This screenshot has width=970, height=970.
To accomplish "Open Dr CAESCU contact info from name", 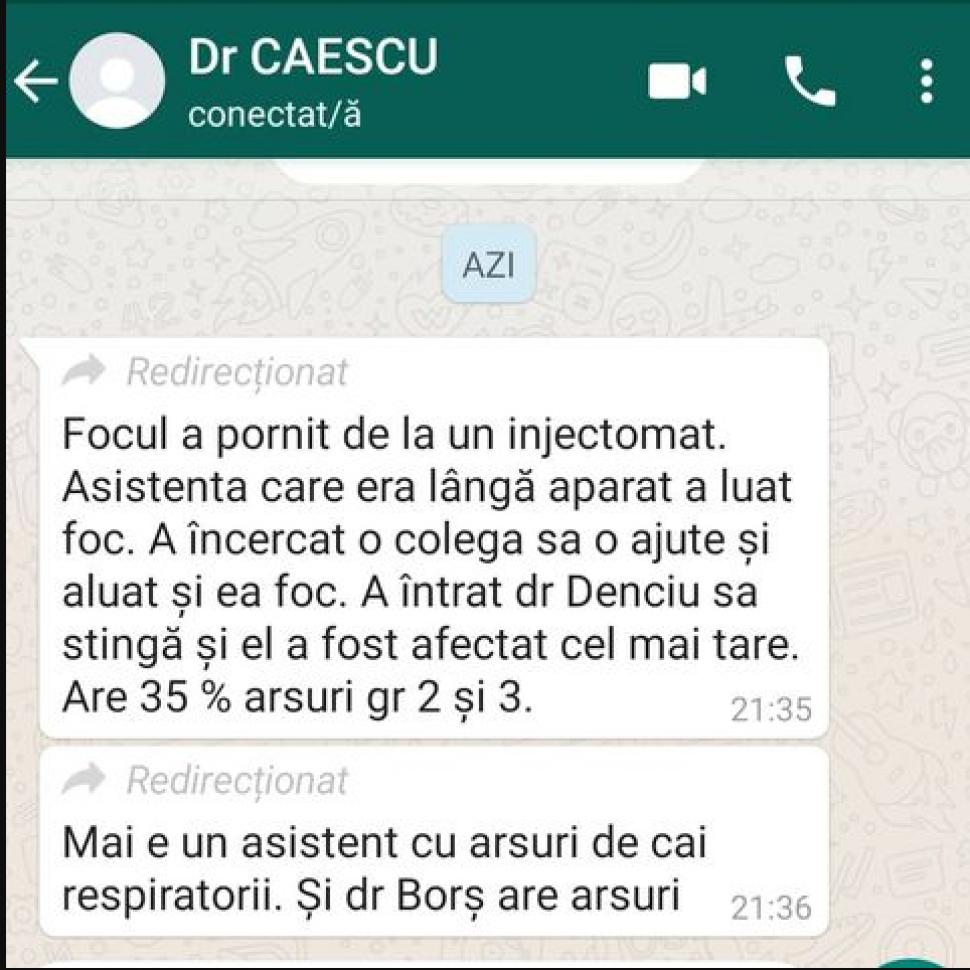I will 313,58.
